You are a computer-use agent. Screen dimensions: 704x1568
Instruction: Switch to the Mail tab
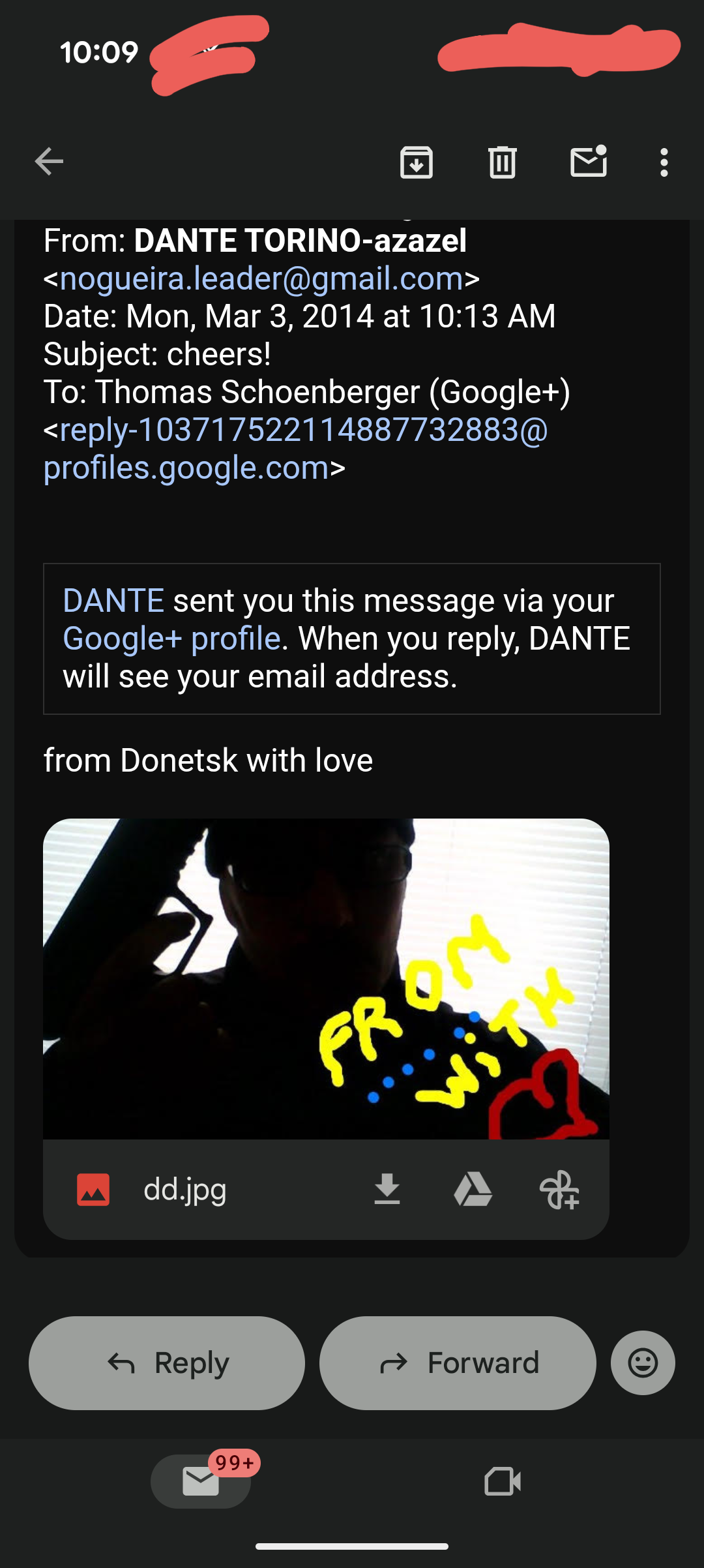tap(201, 1481)
